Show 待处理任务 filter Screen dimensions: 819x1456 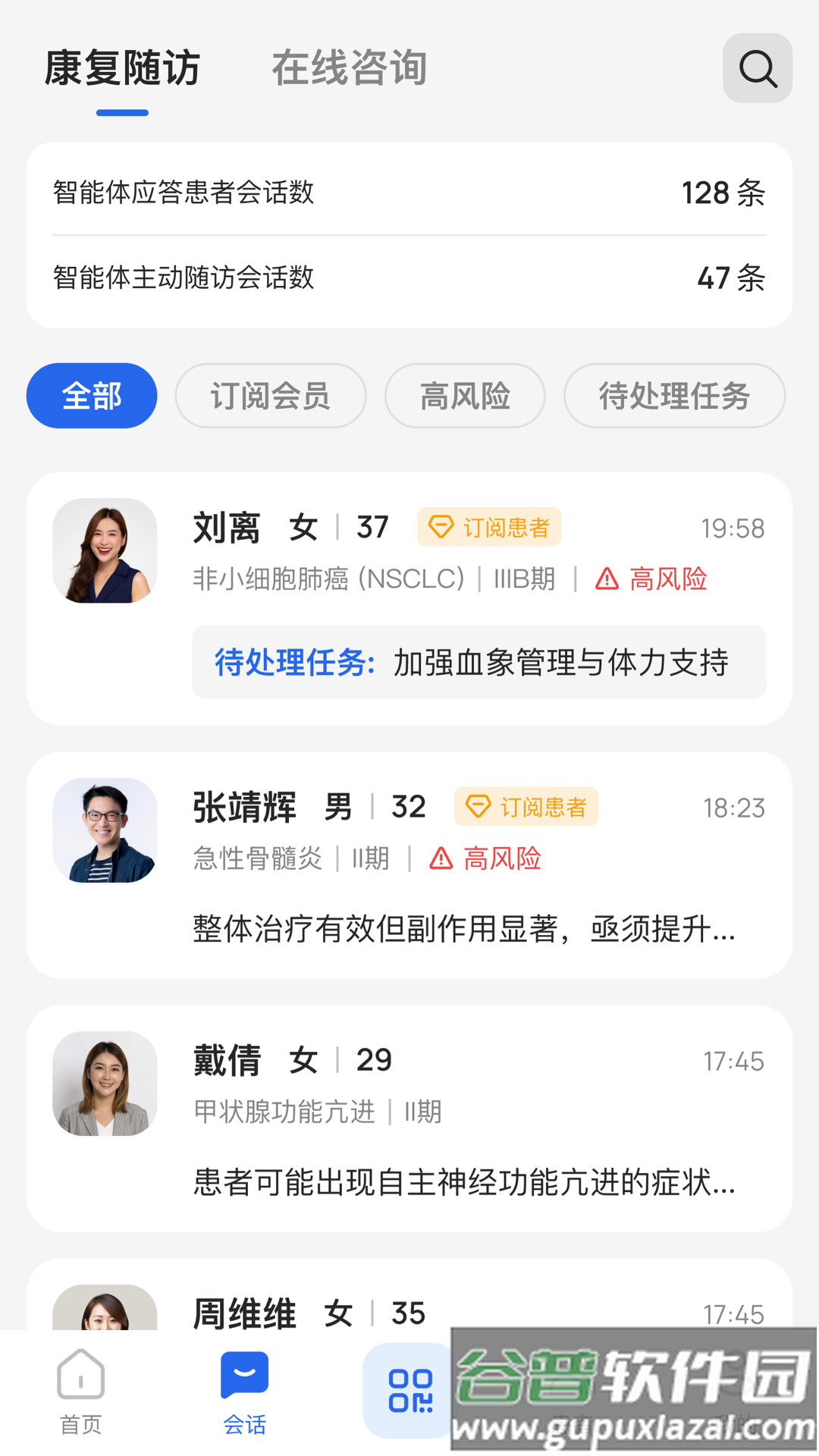(674, 396)
